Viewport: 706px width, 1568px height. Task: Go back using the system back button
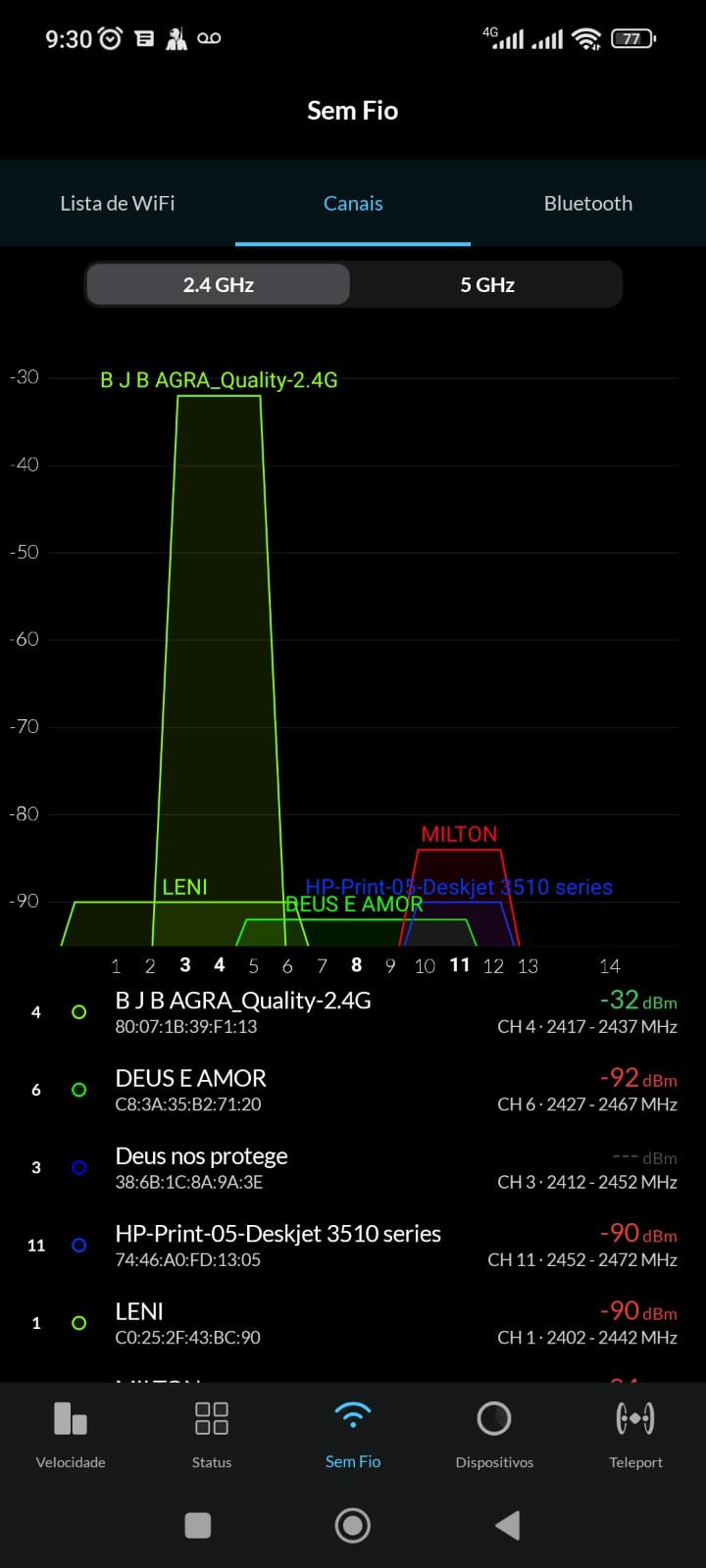tap(507, 1525)
